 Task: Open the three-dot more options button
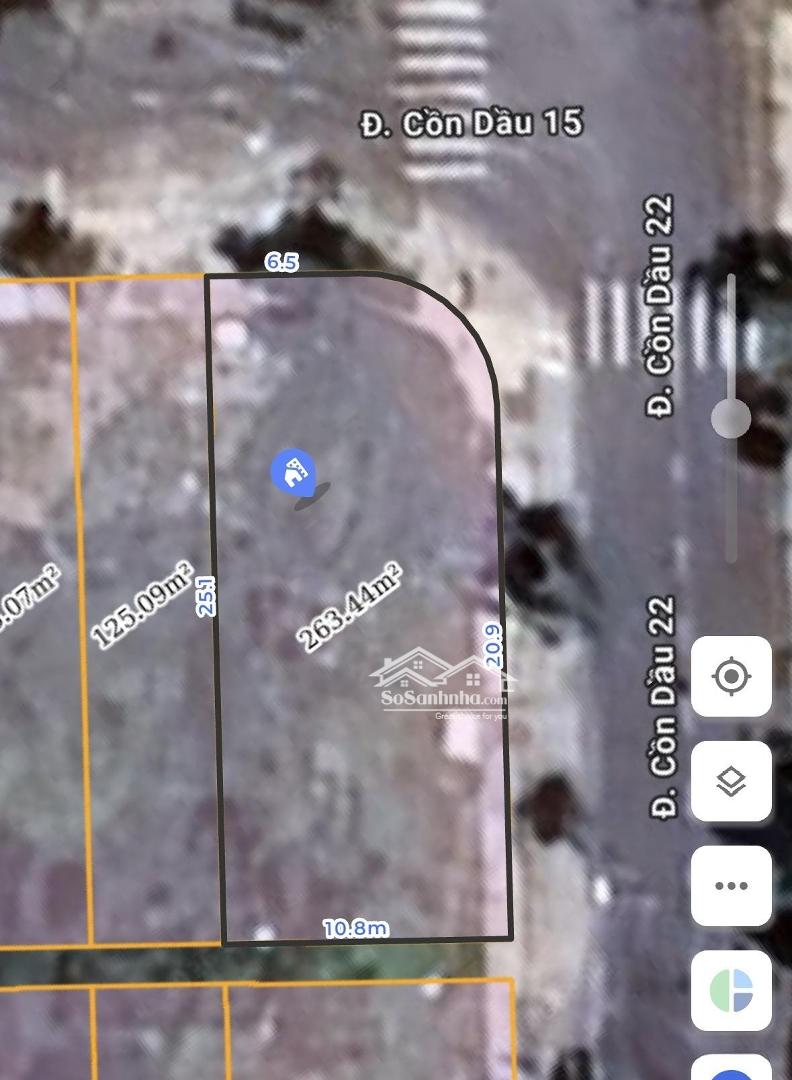pos(731,886)
